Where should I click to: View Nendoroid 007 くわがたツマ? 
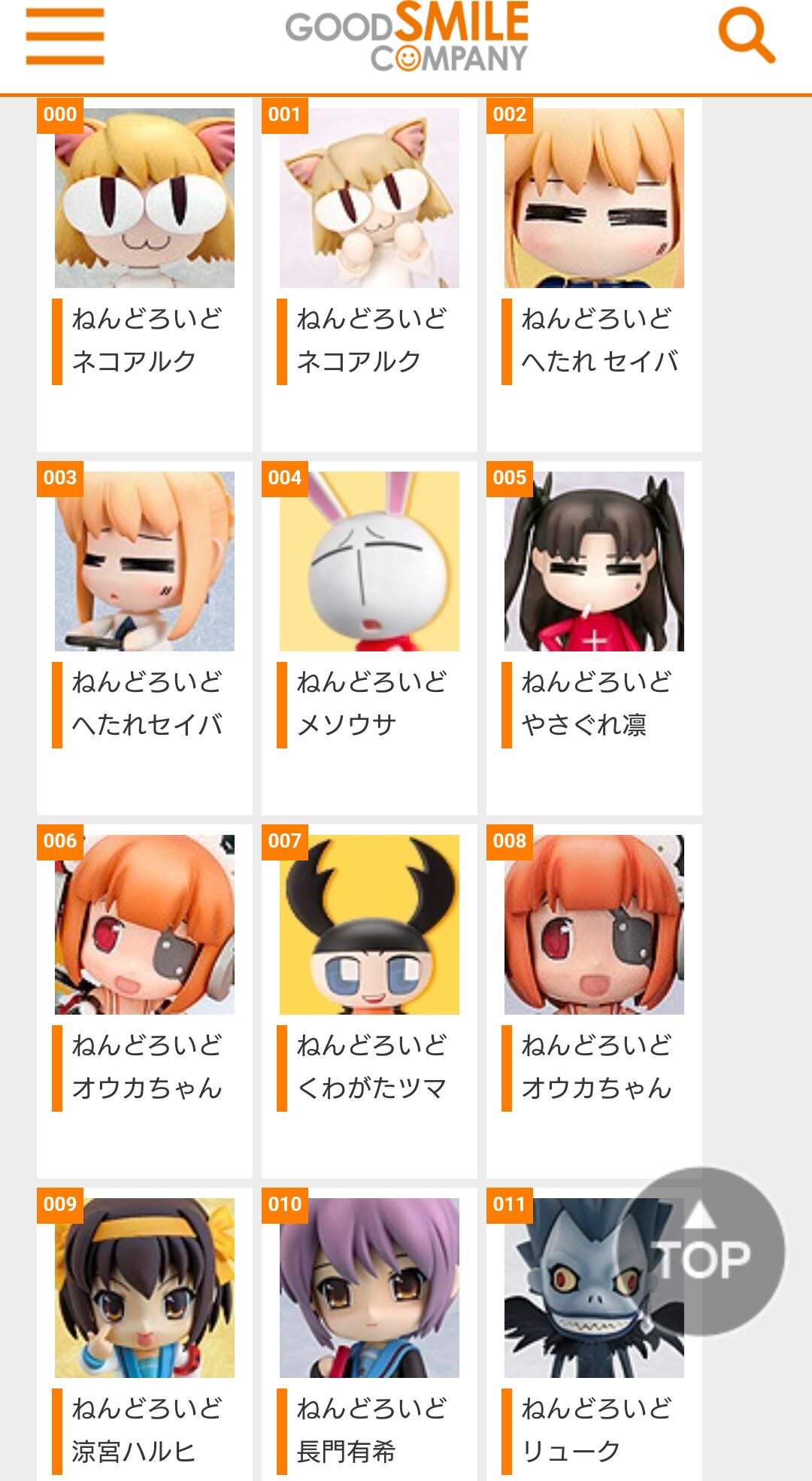369,925
